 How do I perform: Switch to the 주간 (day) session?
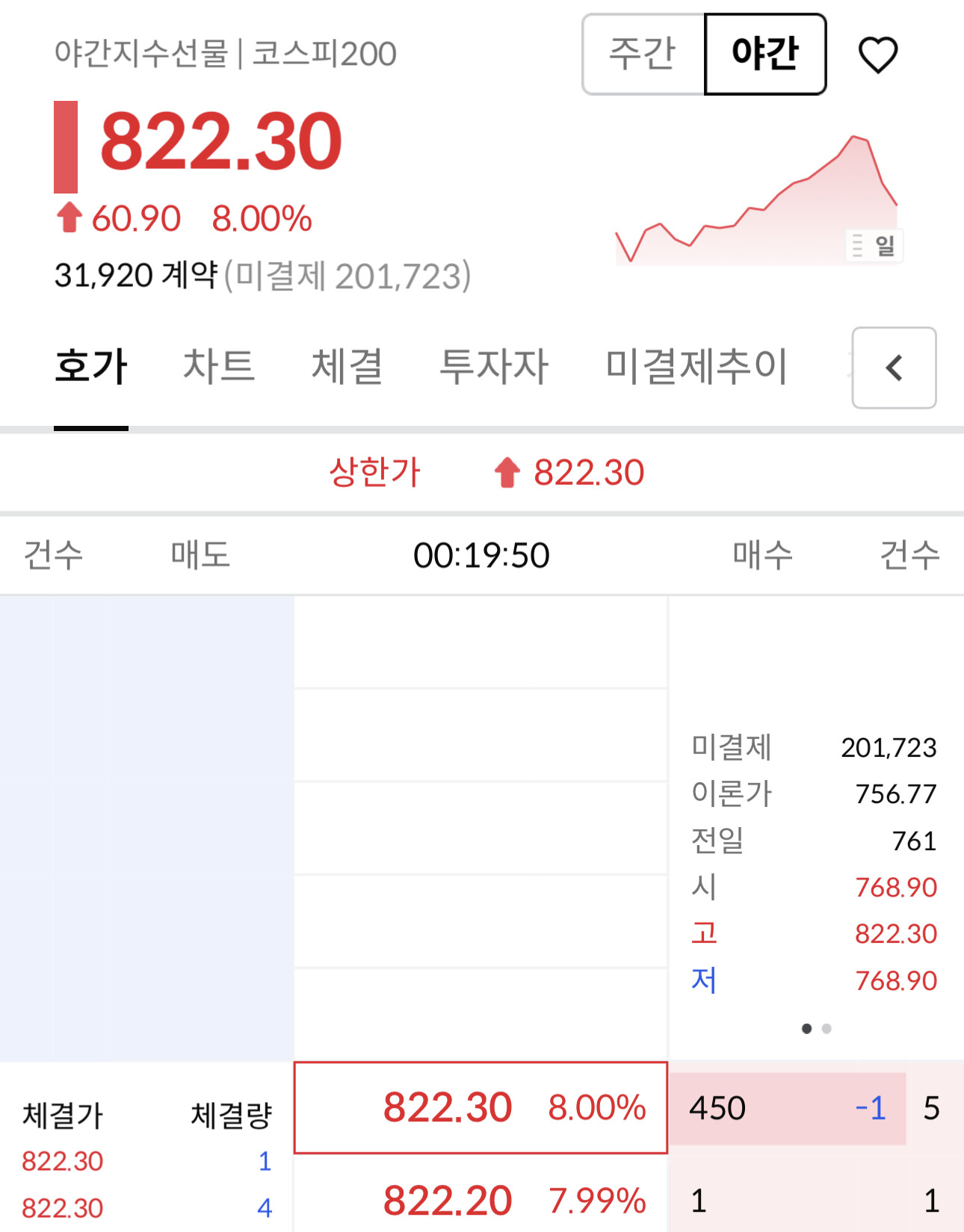(x=643, y=54)
